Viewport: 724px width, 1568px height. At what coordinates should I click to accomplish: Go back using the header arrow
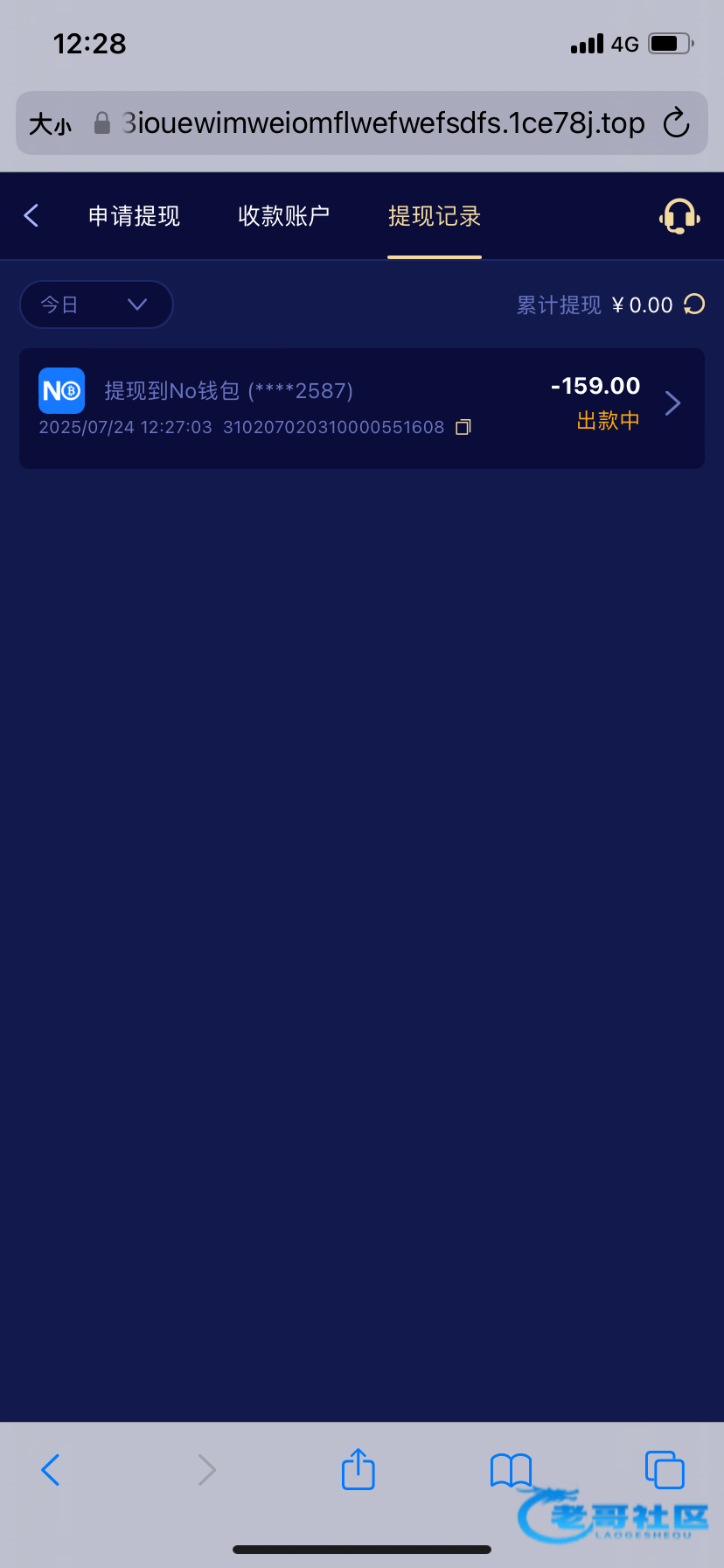coord(31,215)
